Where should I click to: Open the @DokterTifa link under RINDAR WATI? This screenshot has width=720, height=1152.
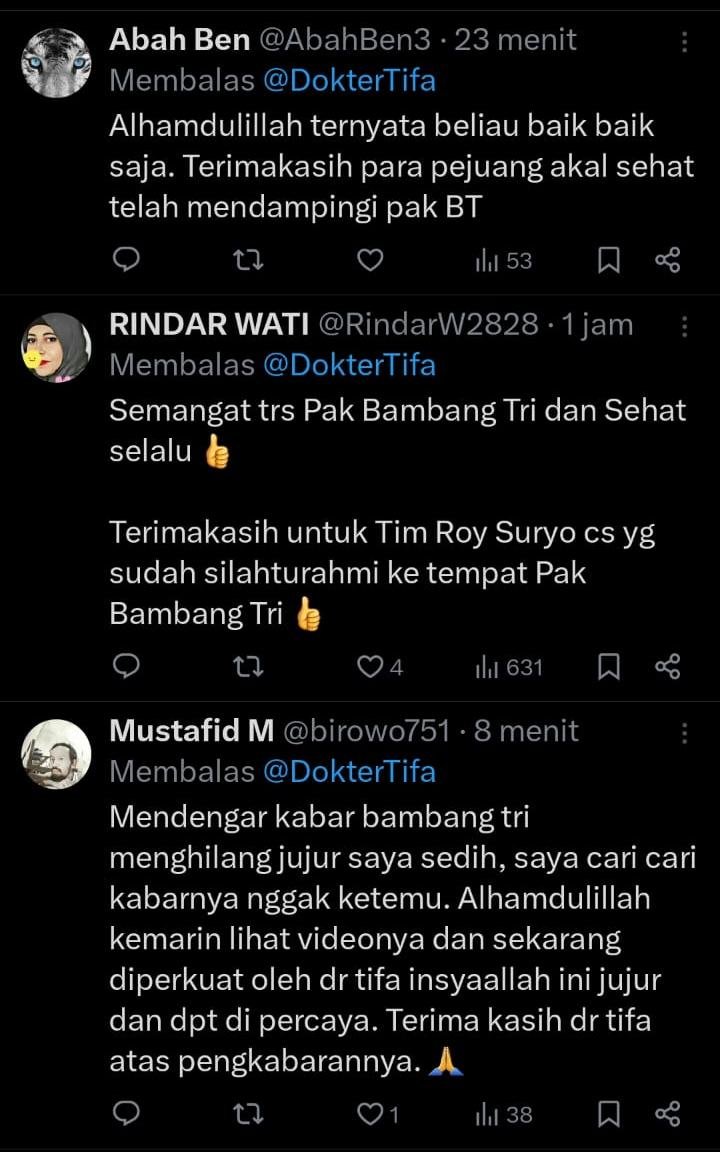coord(349,365)
